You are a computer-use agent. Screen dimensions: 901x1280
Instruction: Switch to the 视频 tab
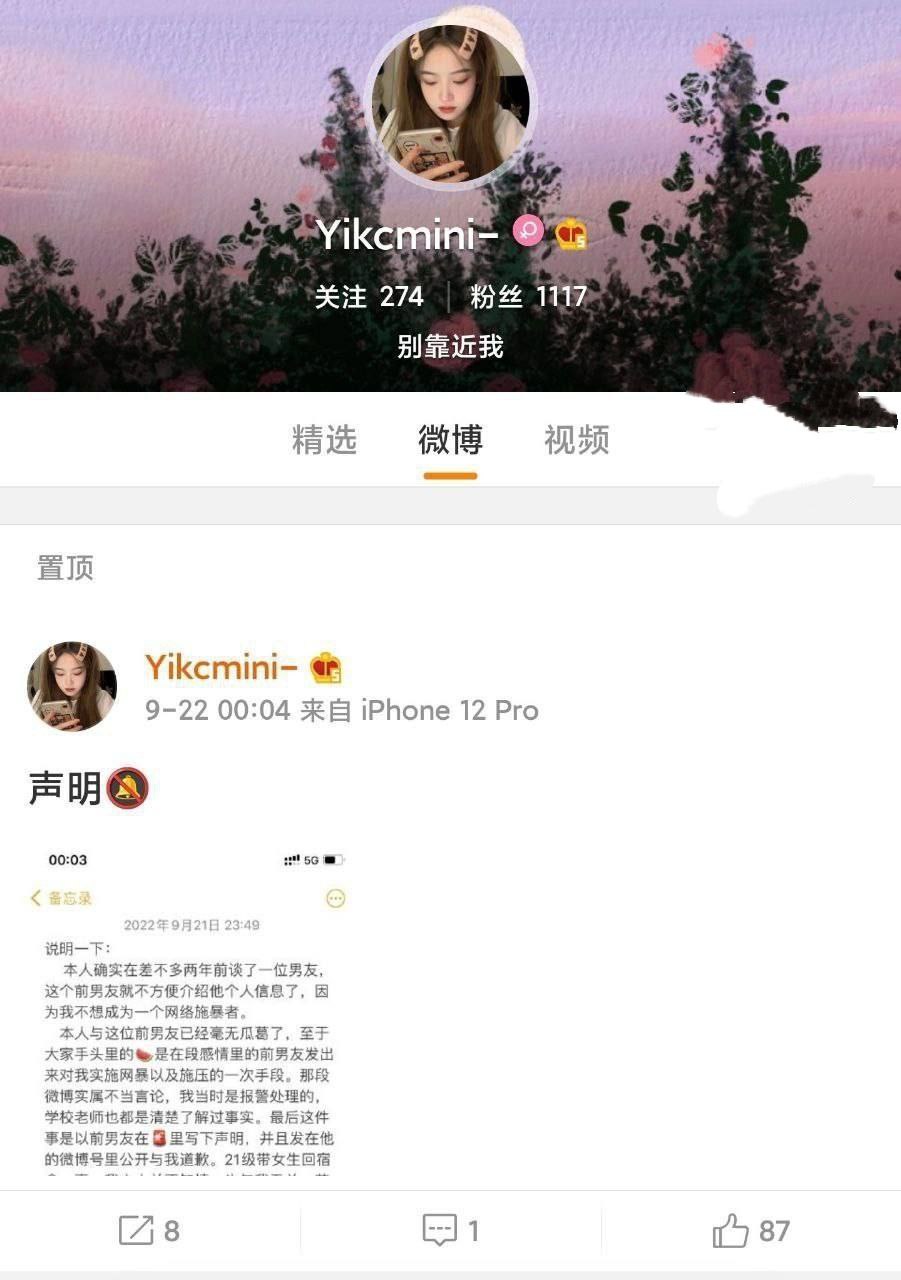(576, 440)
